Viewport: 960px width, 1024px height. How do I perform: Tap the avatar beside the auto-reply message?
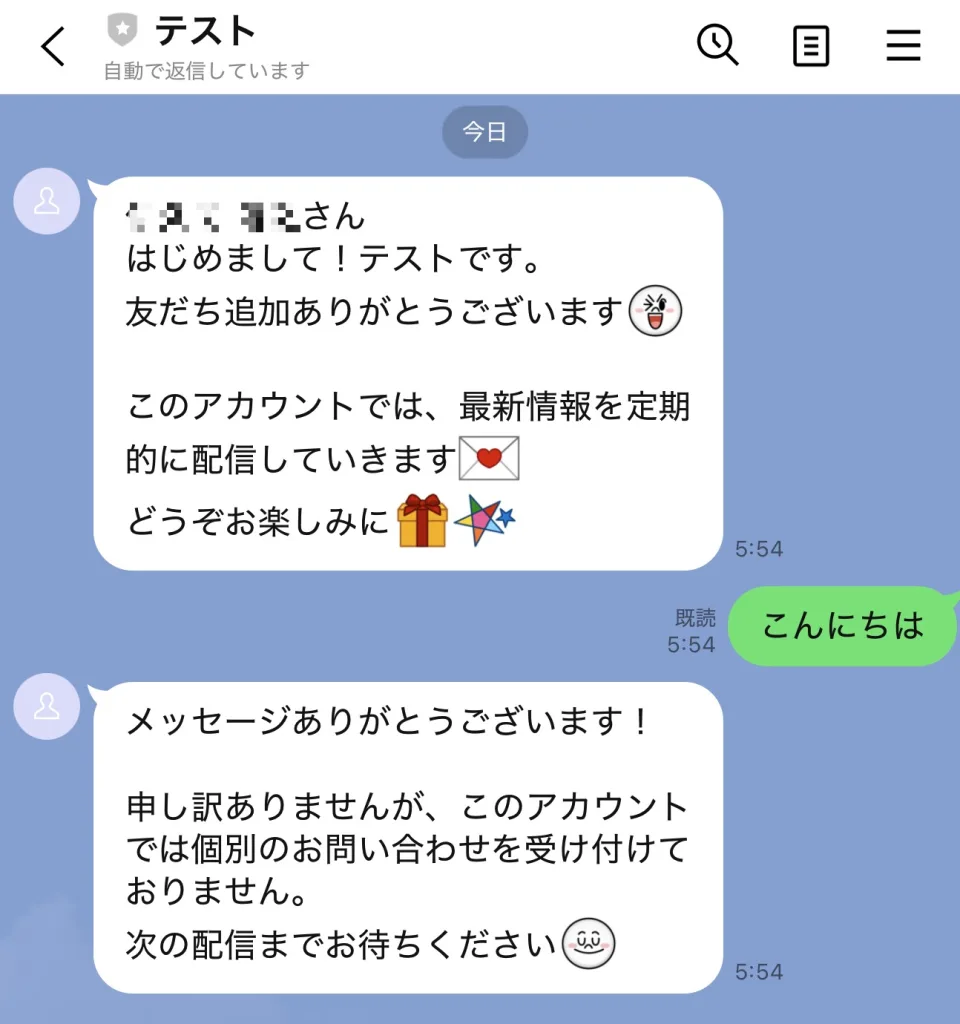pos(46,706)
